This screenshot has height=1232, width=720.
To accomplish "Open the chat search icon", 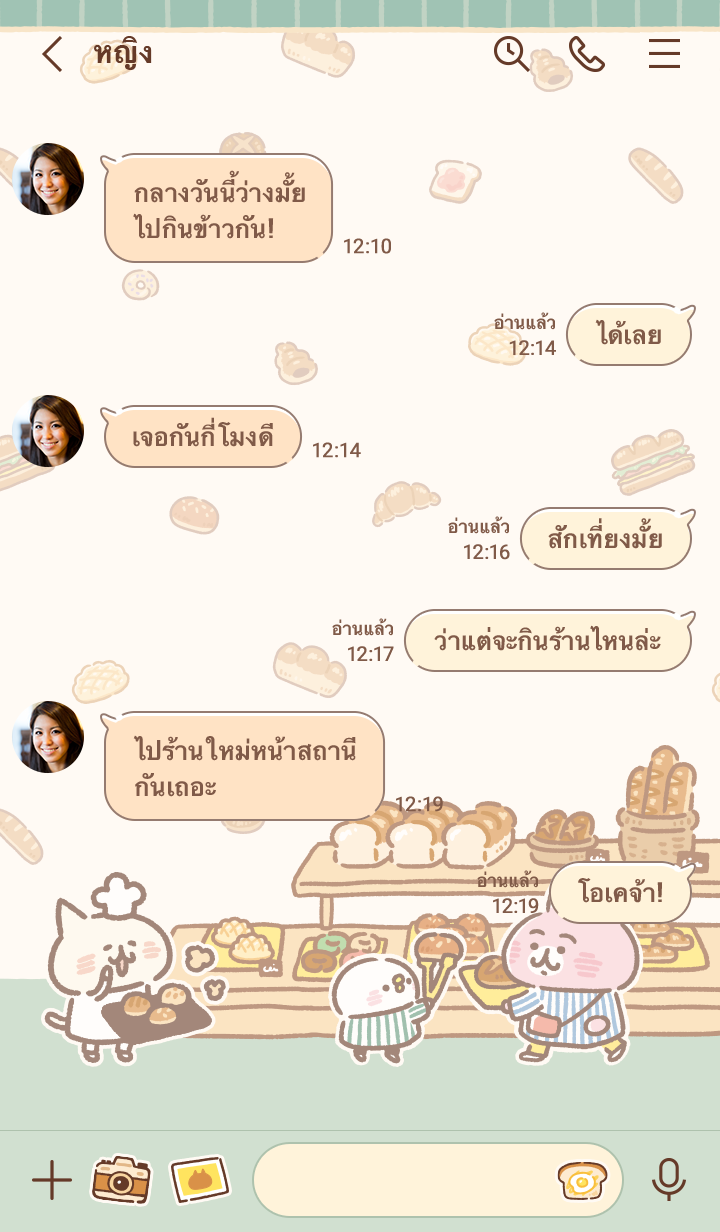I will [511, 54].
